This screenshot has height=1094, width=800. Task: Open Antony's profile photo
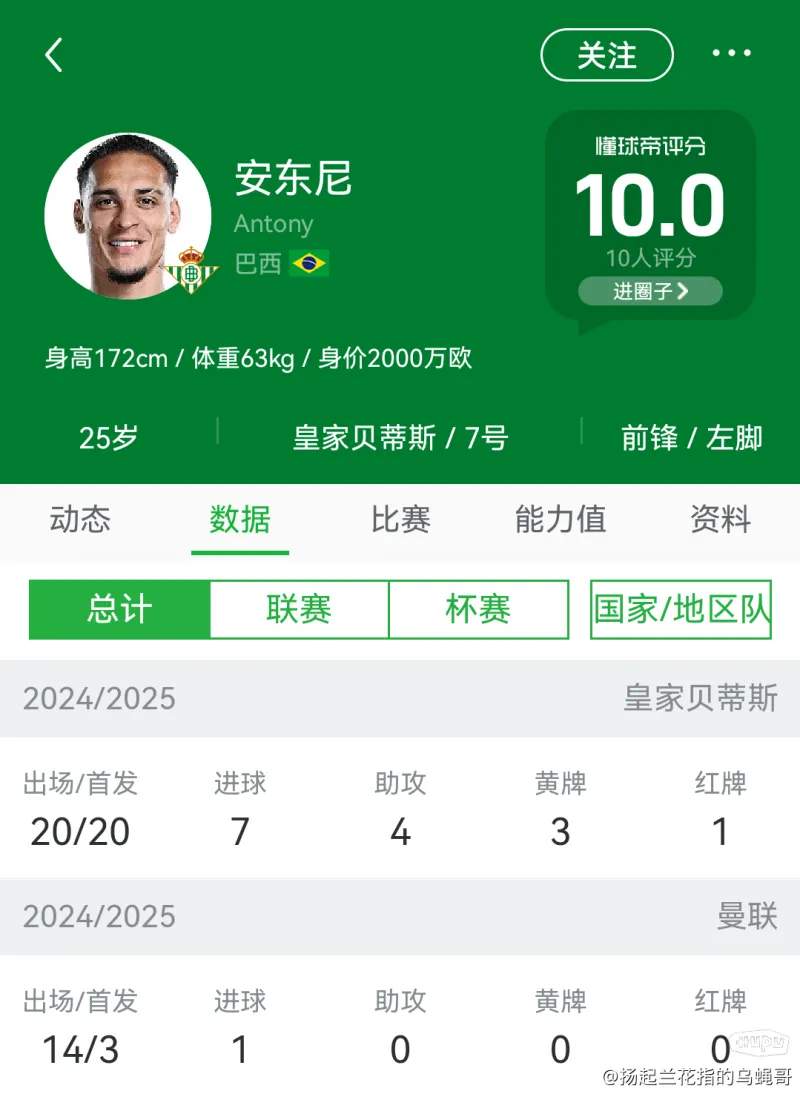click(127, 216)
